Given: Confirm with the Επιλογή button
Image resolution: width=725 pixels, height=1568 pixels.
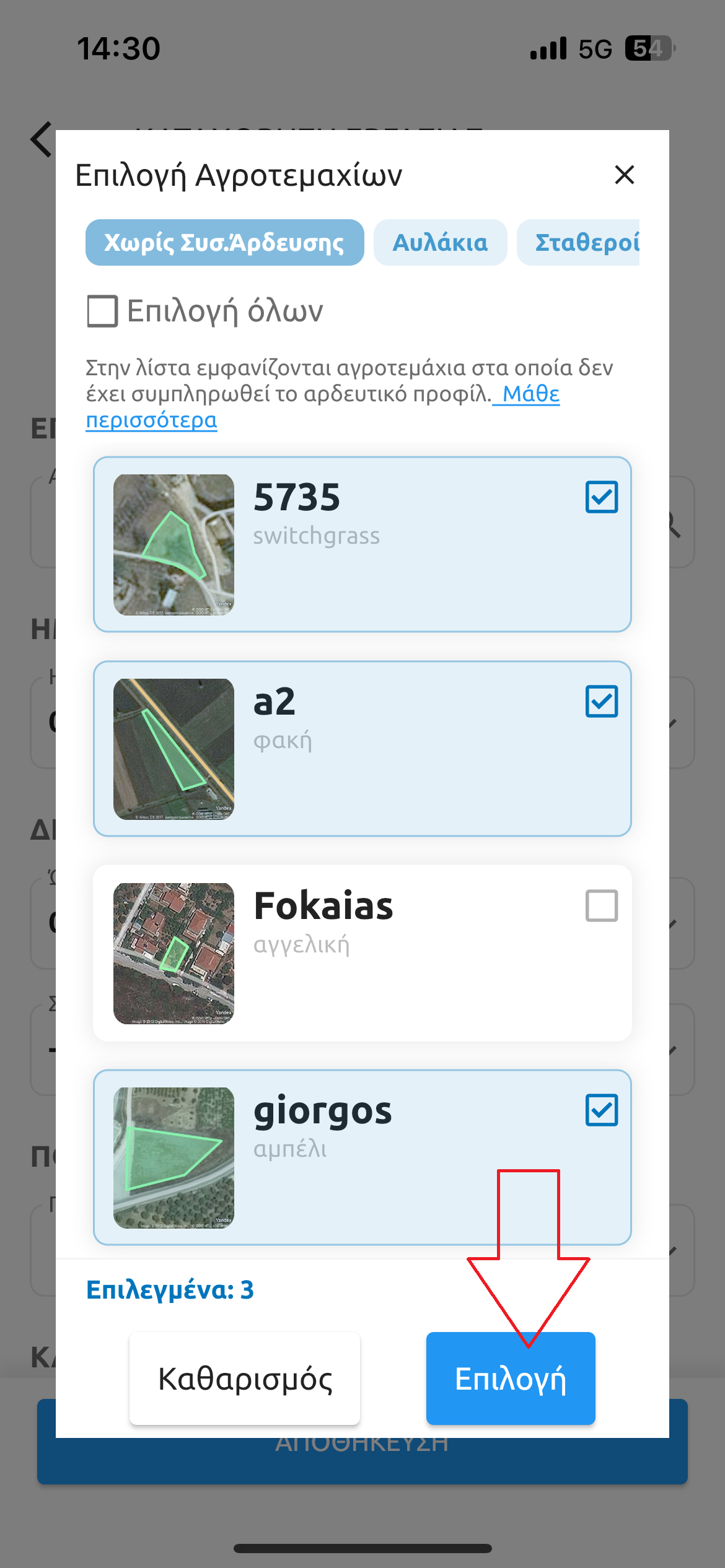Looking at the screenshot, I should [x=511, y=1379].
